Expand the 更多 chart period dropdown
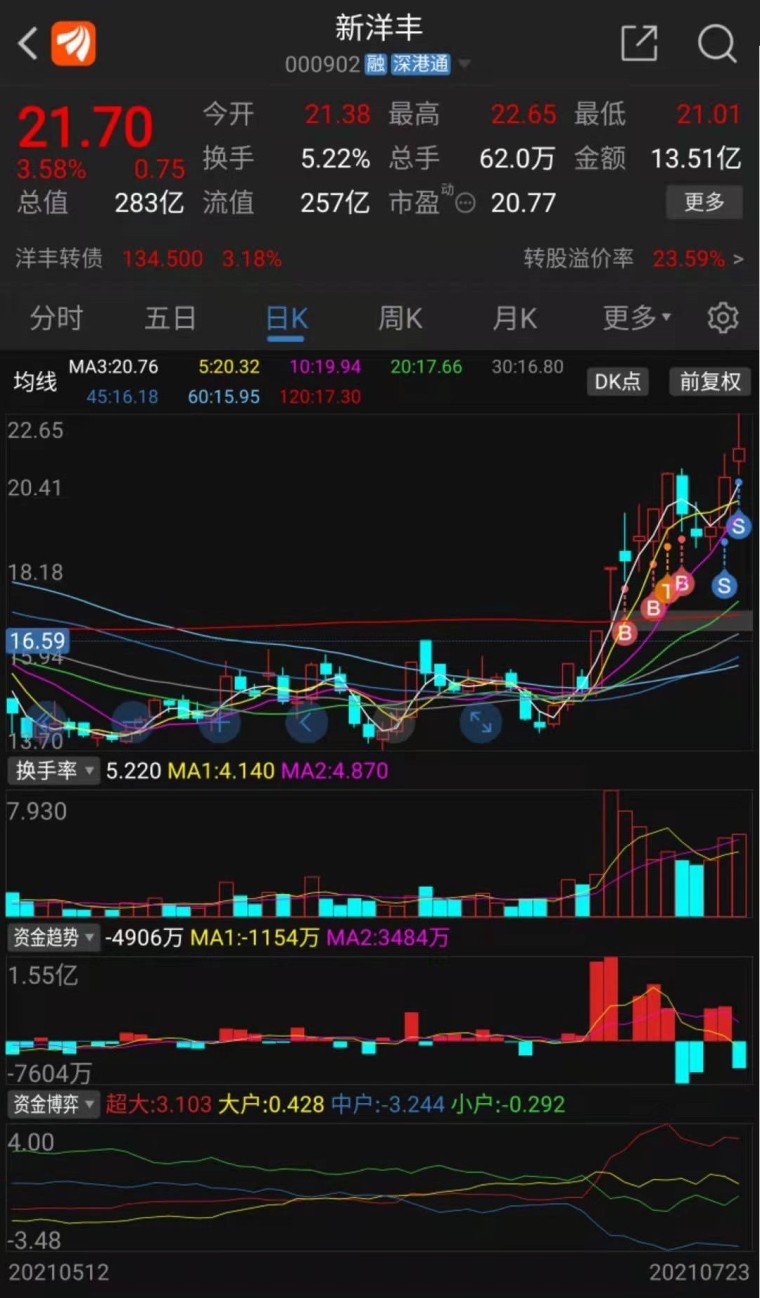 636,319
